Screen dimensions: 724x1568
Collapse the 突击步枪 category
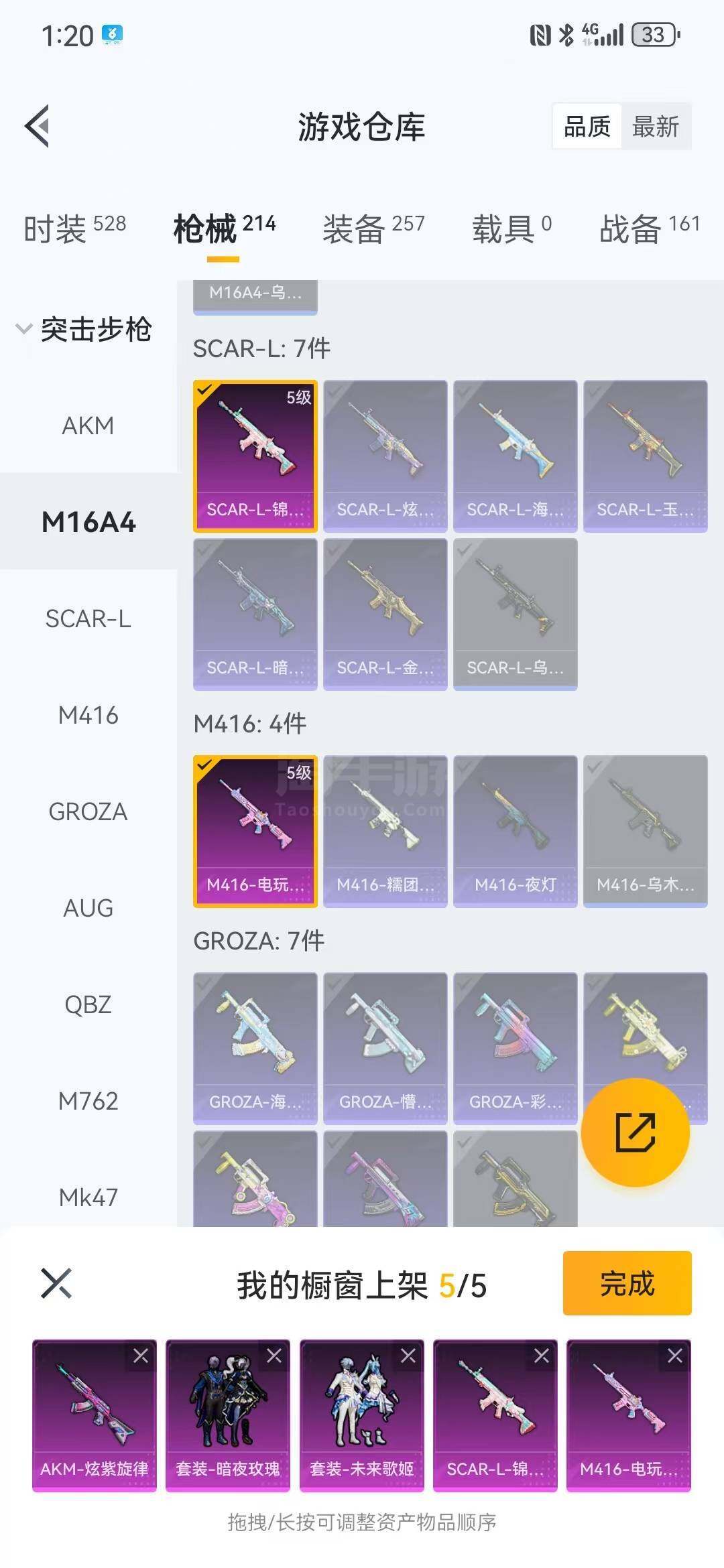click(x=84, y=329)
